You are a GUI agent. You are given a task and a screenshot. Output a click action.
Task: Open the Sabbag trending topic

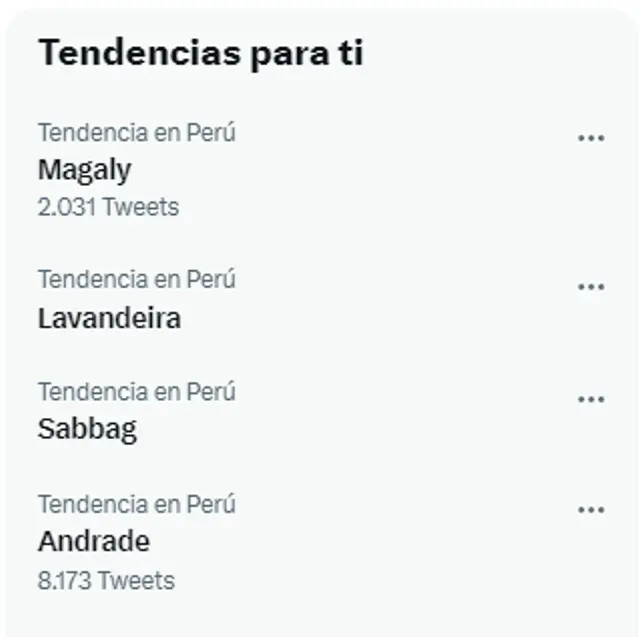(x=87, y=429)
